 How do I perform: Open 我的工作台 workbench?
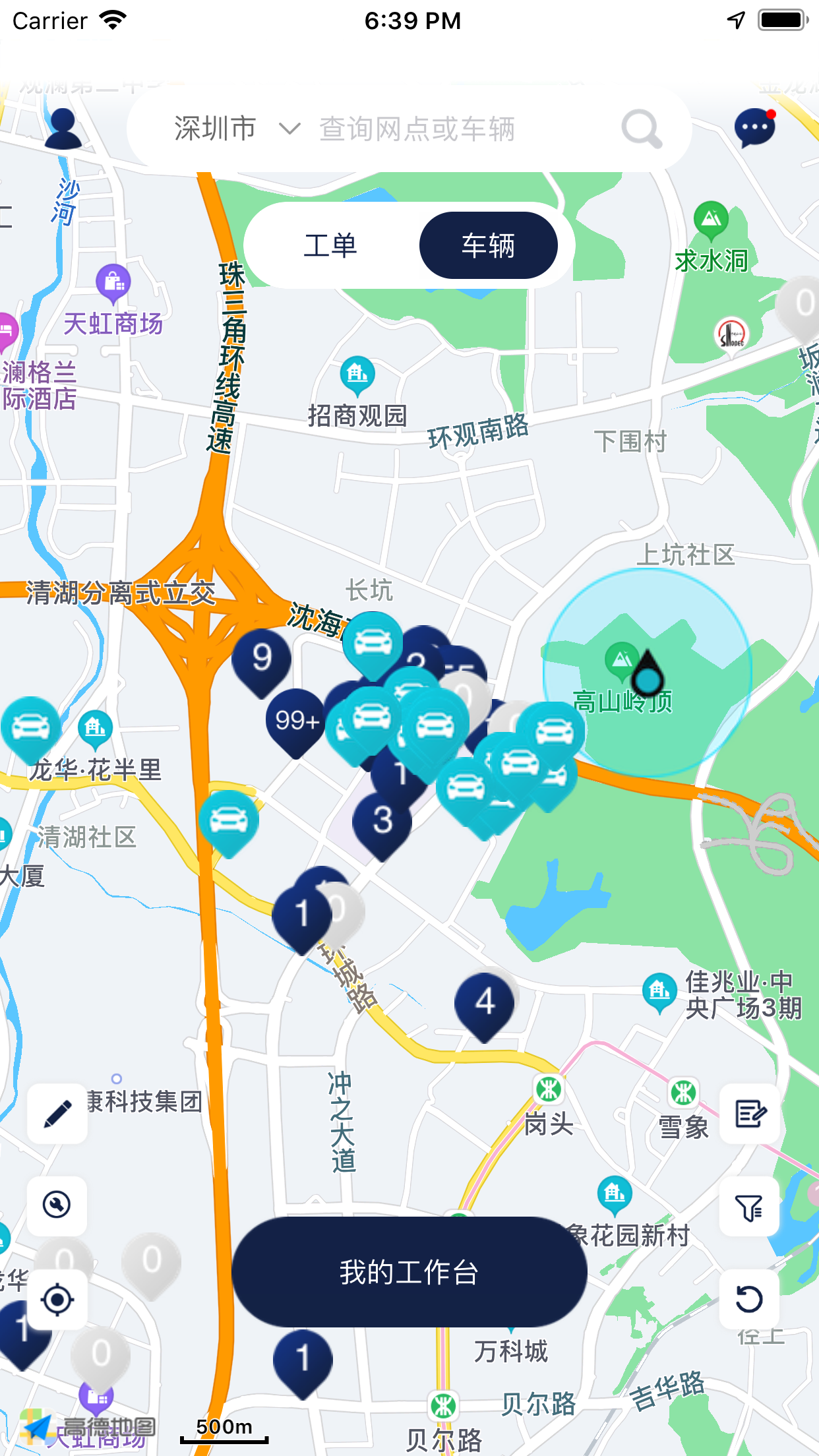[409, 1272]
